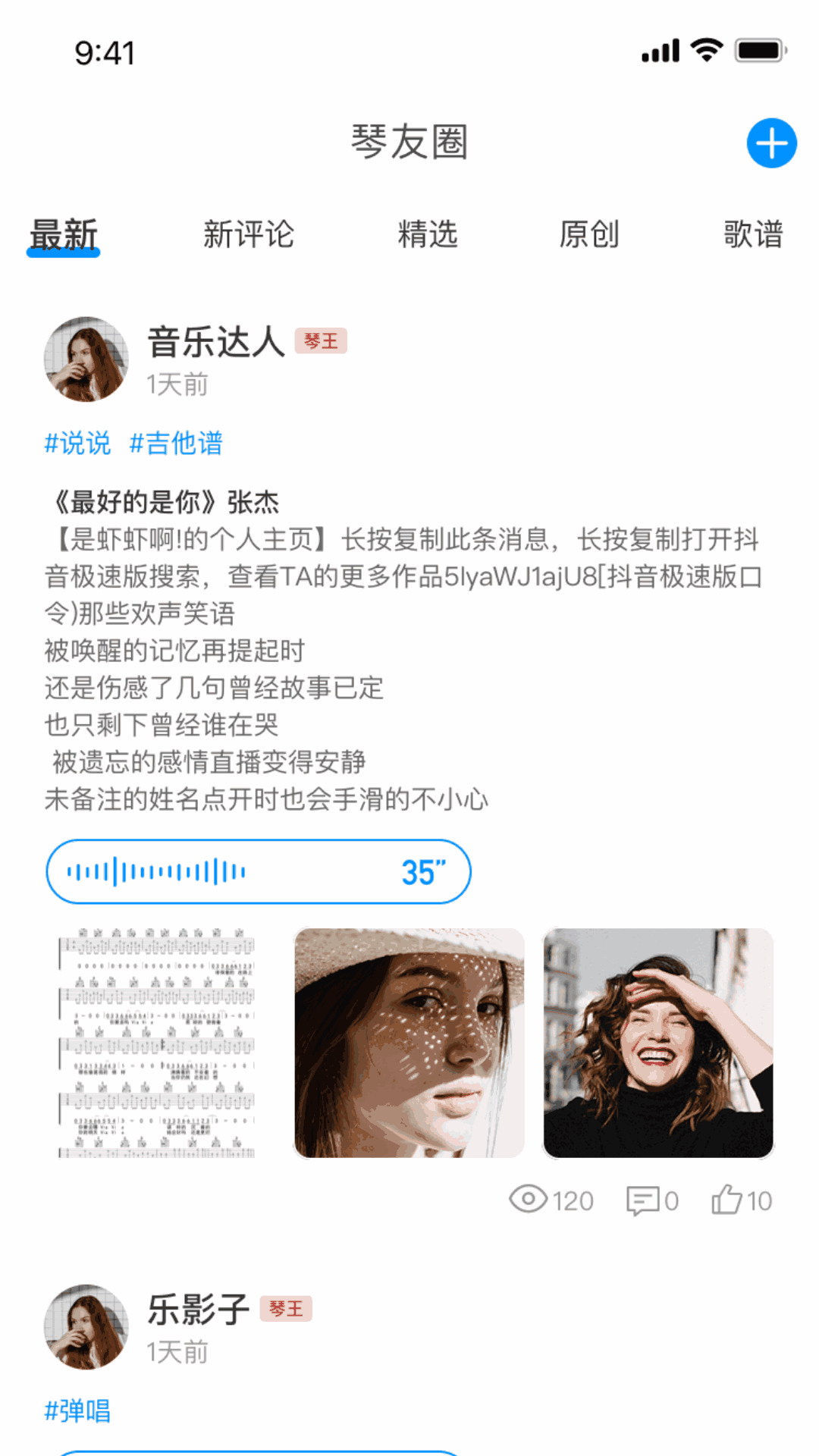Create a new post with the plus button
The image size is (819, 1456).
click(x=771, y=143)
